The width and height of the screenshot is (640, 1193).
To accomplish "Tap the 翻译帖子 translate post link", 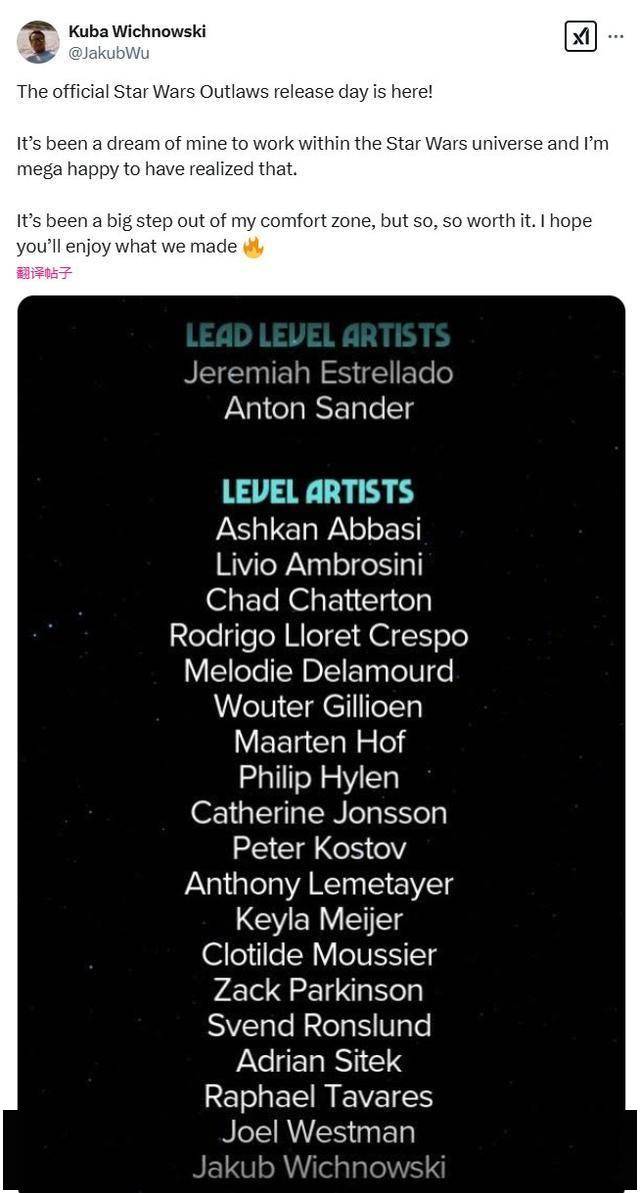I will coord(44,273).
